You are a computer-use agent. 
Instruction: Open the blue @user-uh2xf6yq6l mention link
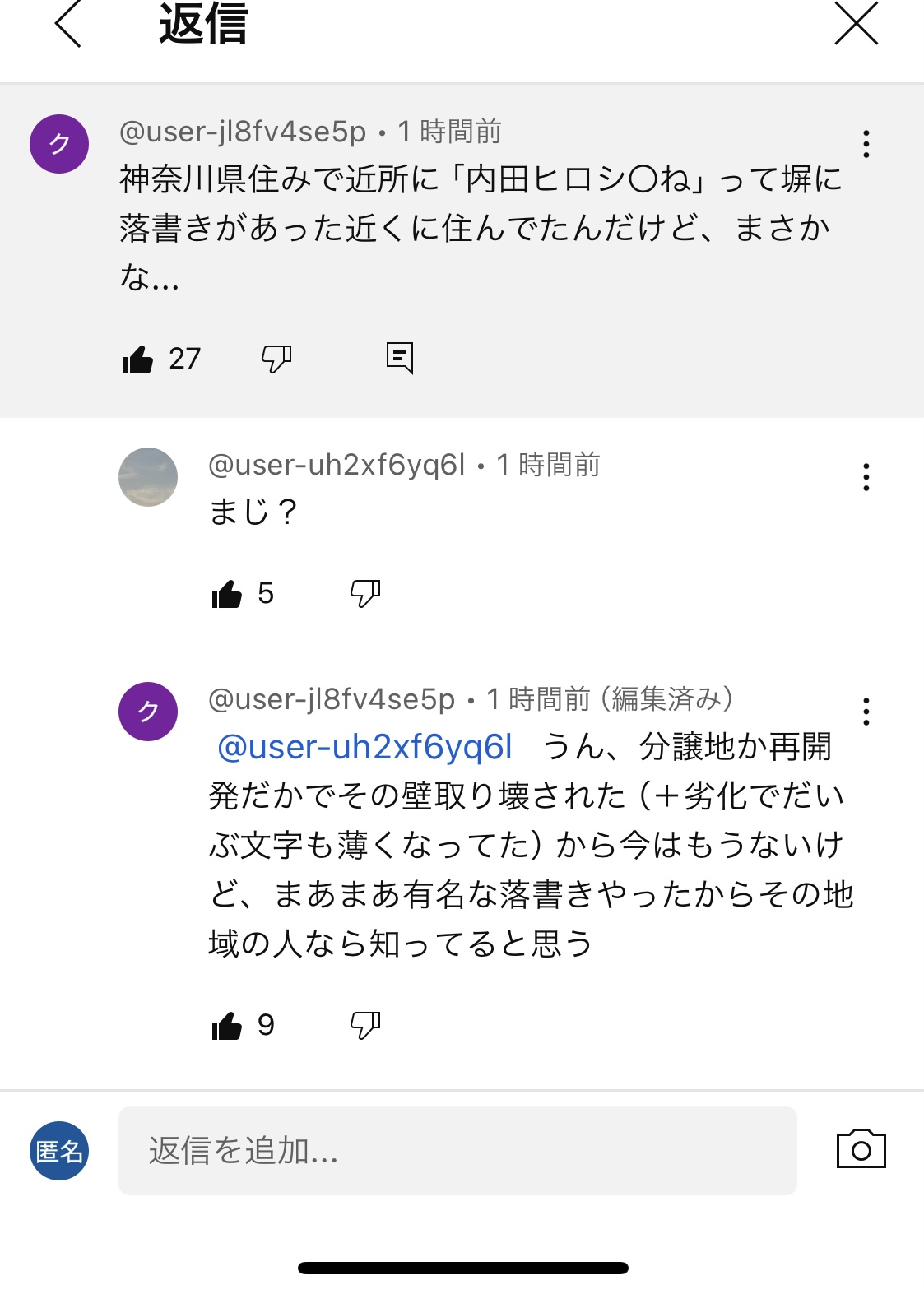364,747
